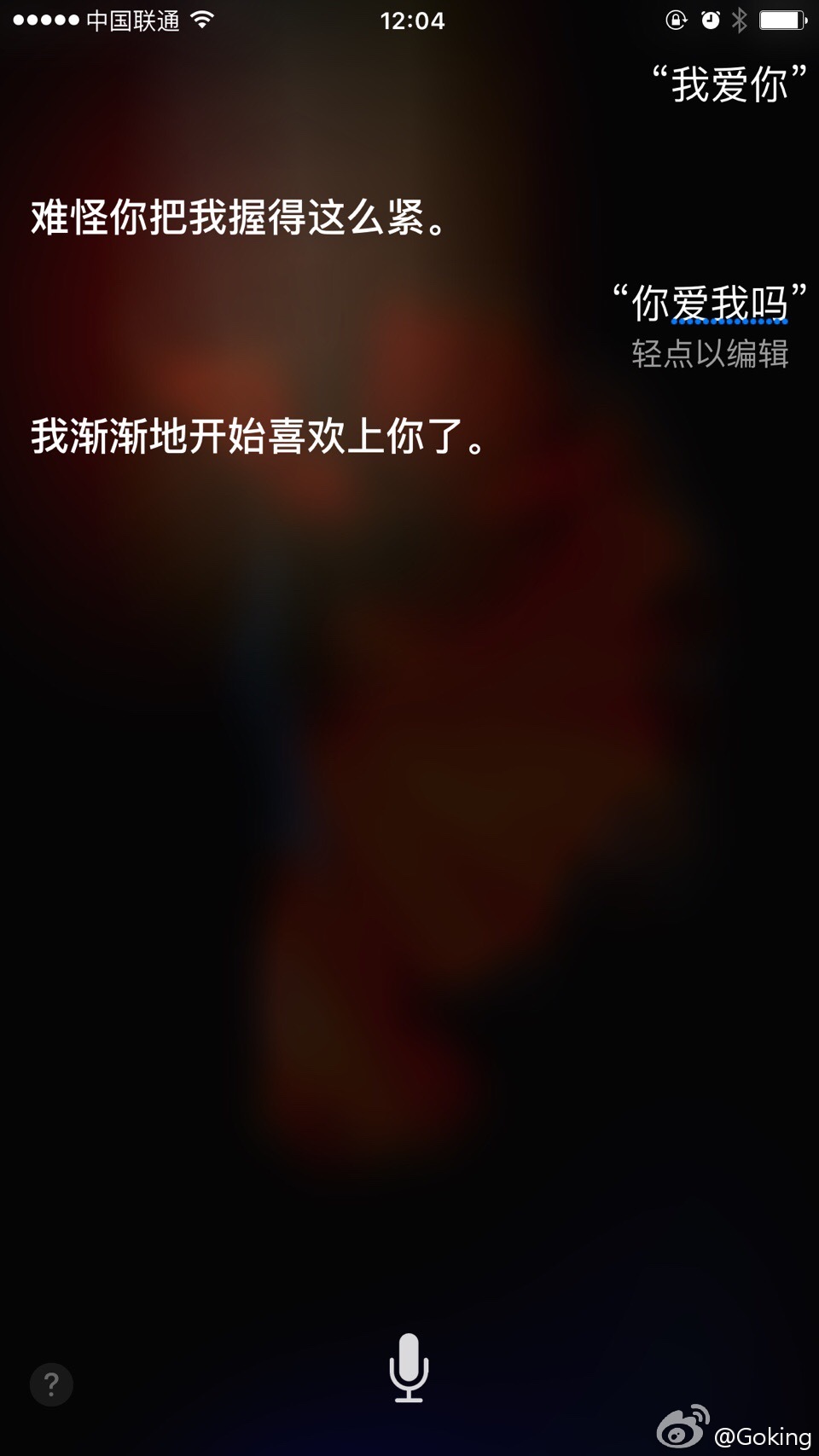Tap the microphone to speak to Siri
Viewport: 819px width, 1456px height.
point(409,1366)
